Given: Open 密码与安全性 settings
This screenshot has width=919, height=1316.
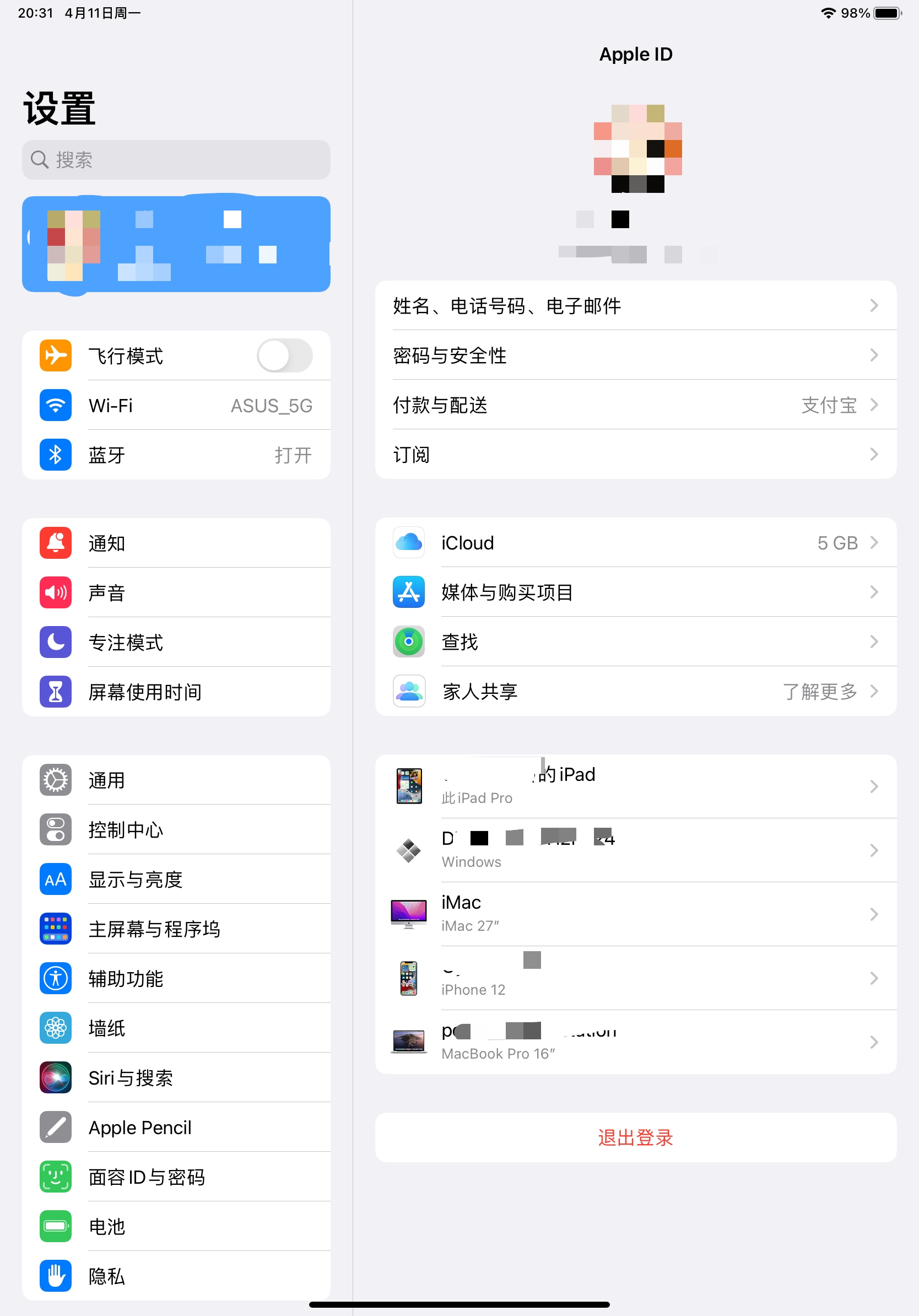Looking at the screenshot, I should click(x=635, y=355).
